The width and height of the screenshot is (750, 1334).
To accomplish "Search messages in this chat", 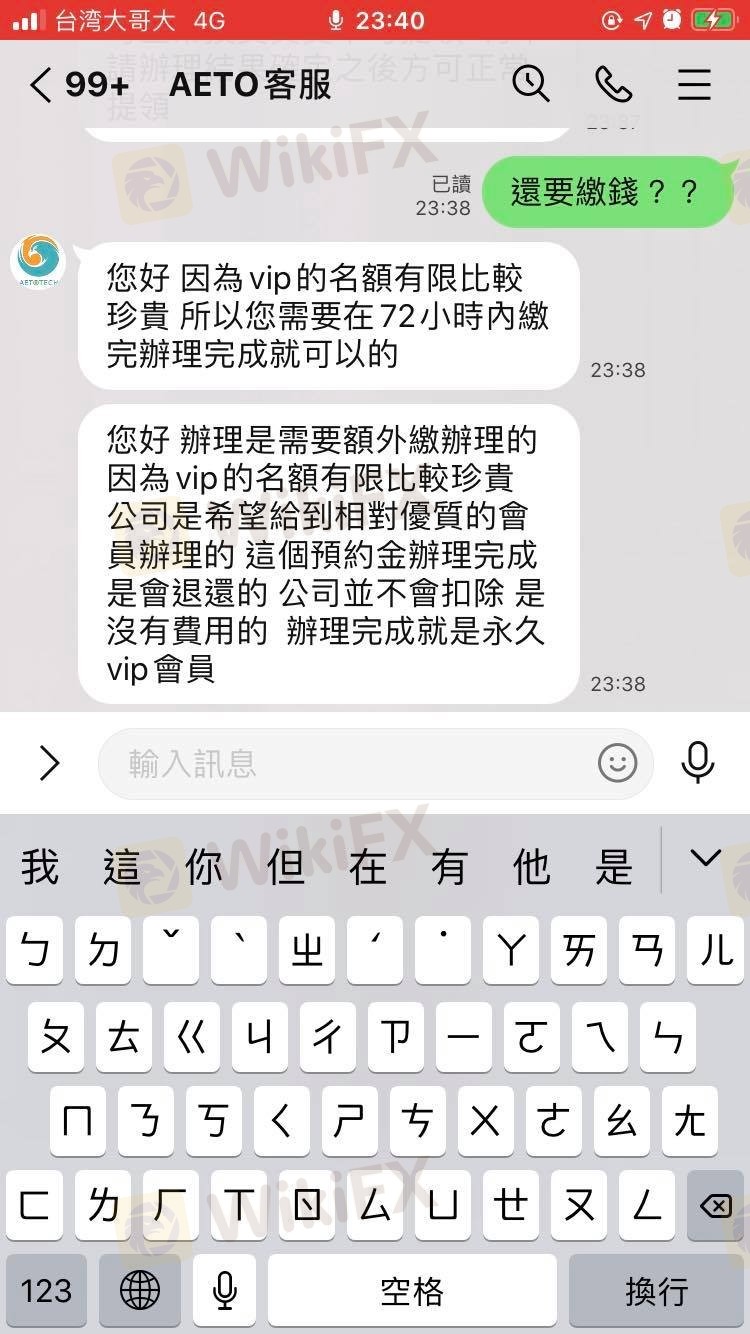I will coord(531,85).
